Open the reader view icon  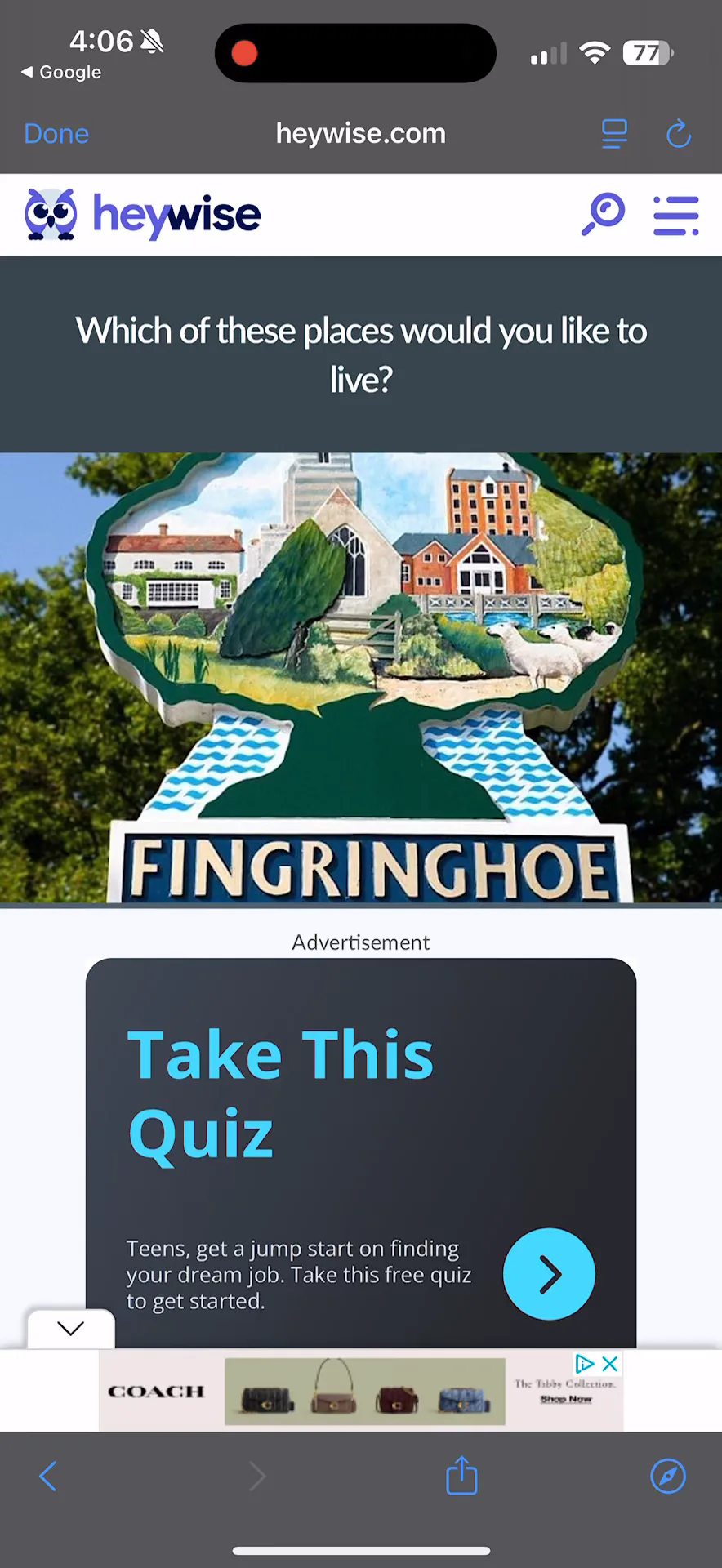click(614, 134)
